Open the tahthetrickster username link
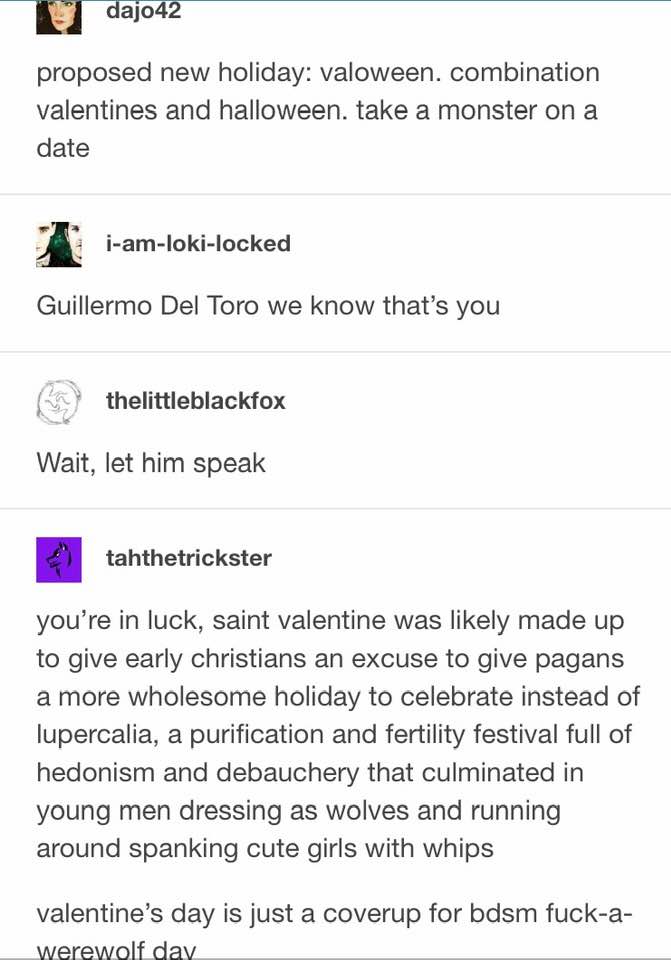This screenshot has height=960, width=671. [188, 558]
